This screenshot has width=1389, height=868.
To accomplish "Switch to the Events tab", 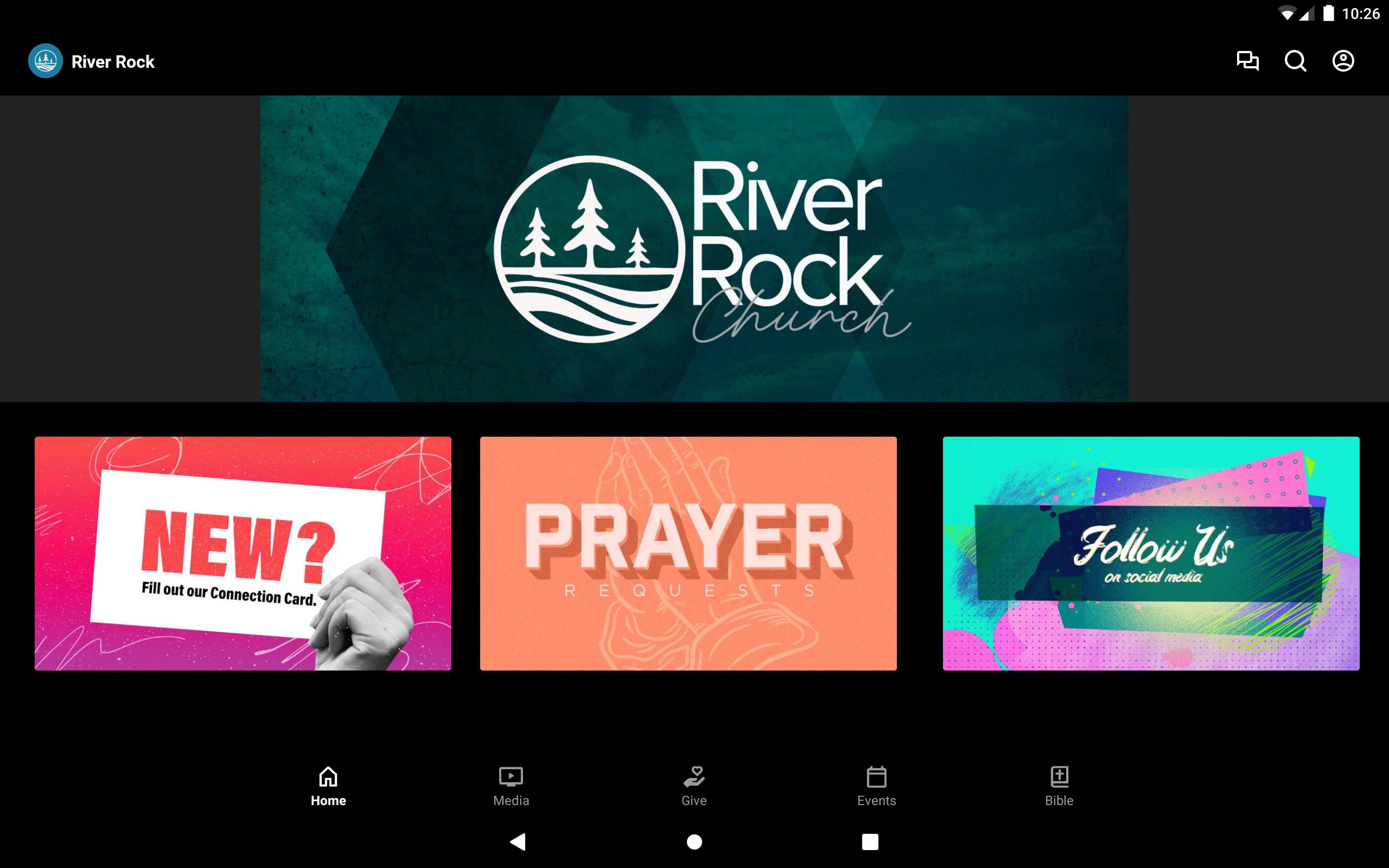I will coord(876,786).
